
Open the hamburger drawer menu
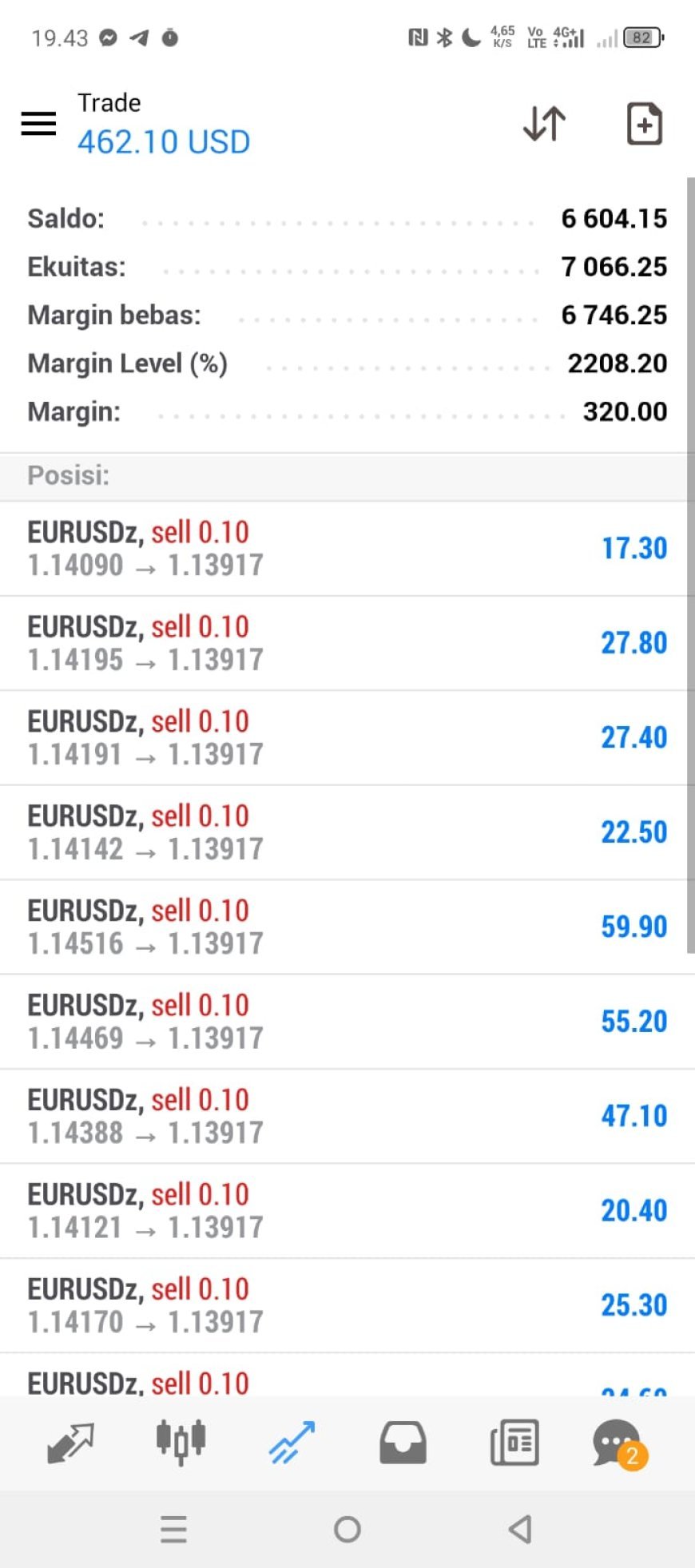pyautogui.click(x=38, y=124)
